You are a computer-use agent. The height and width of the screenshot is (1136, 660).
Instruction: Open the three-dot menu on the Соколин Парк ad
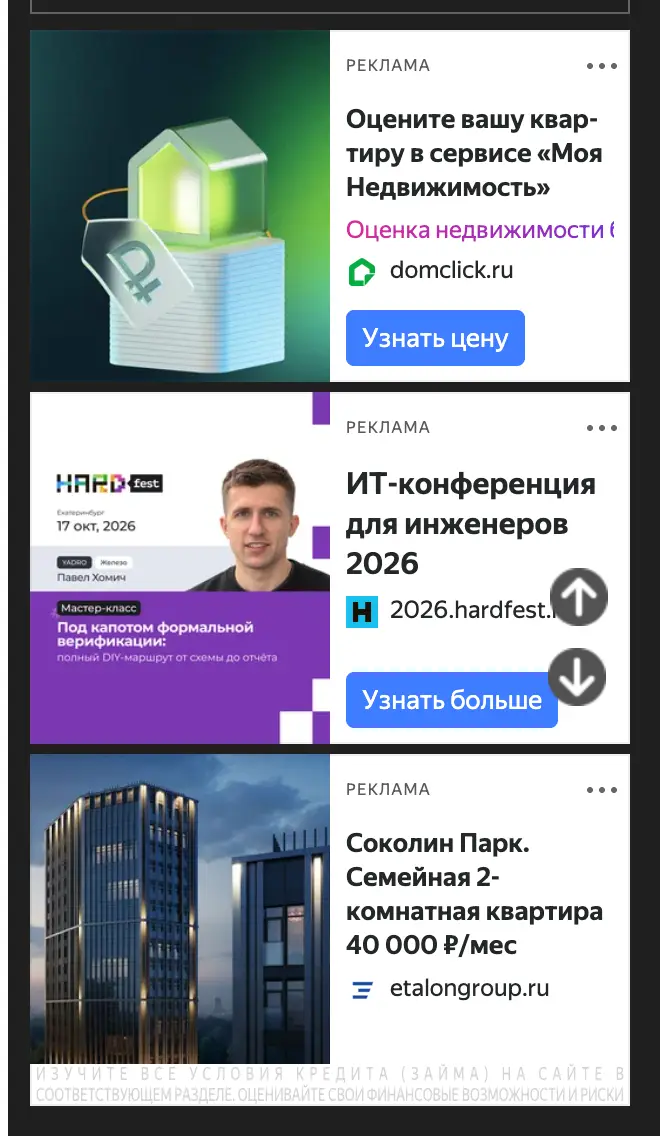pyautogui.click(x=602, y=790)
